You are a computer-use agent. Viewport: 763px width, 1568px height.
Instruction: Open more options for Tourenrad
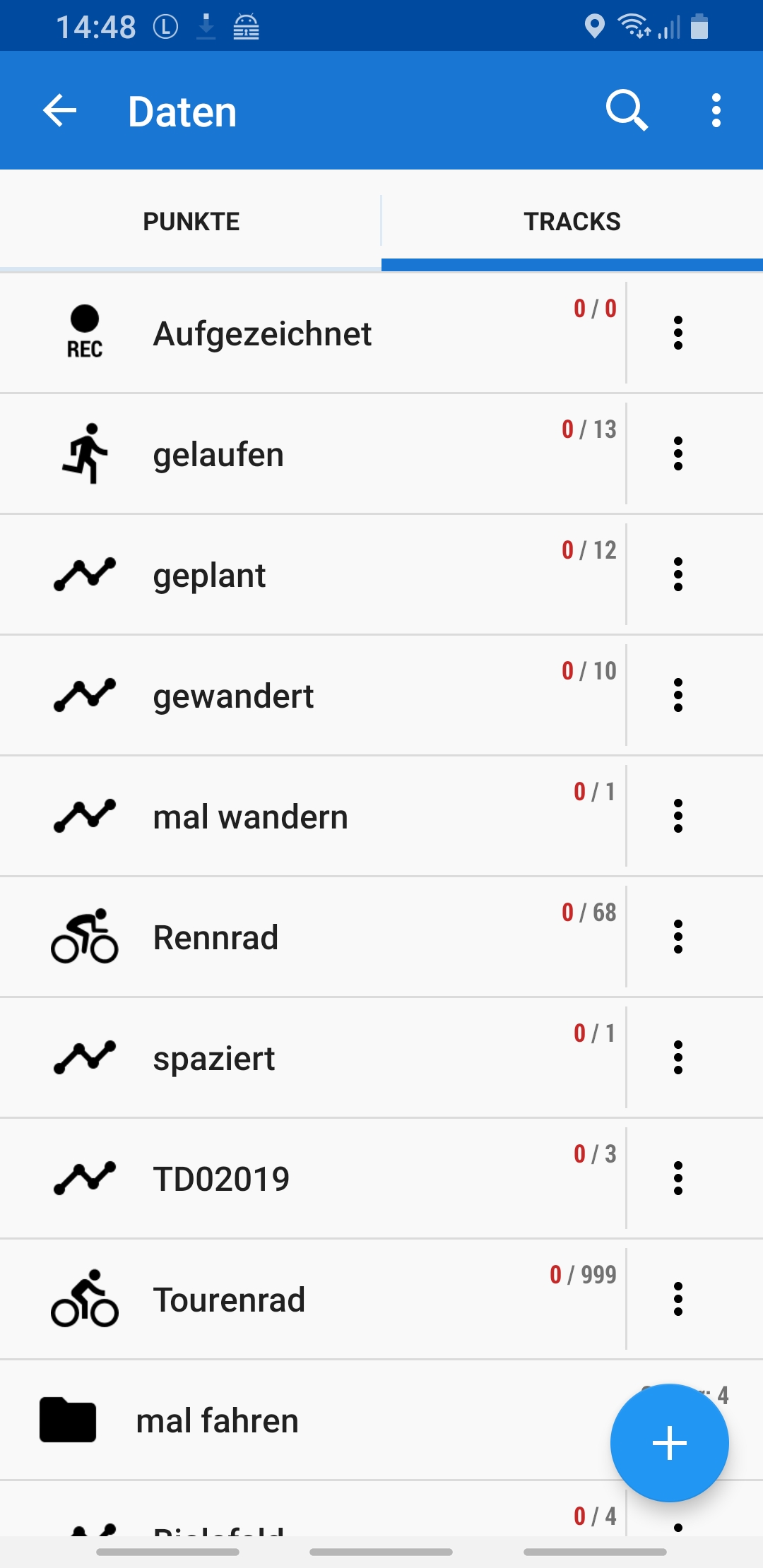[x=678, y=1300]
